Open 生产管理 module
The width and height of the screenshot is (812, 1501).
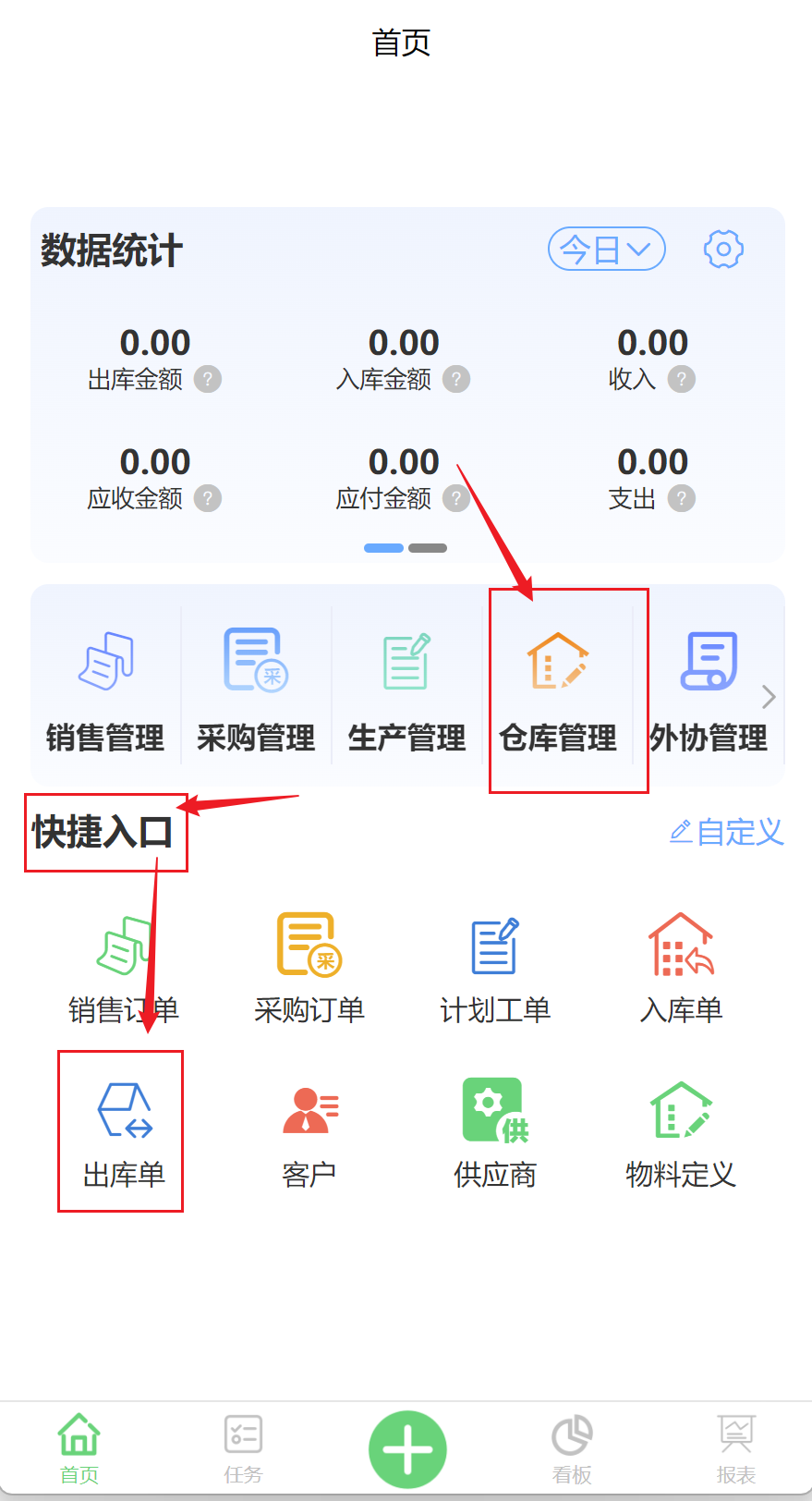(406, 689)
